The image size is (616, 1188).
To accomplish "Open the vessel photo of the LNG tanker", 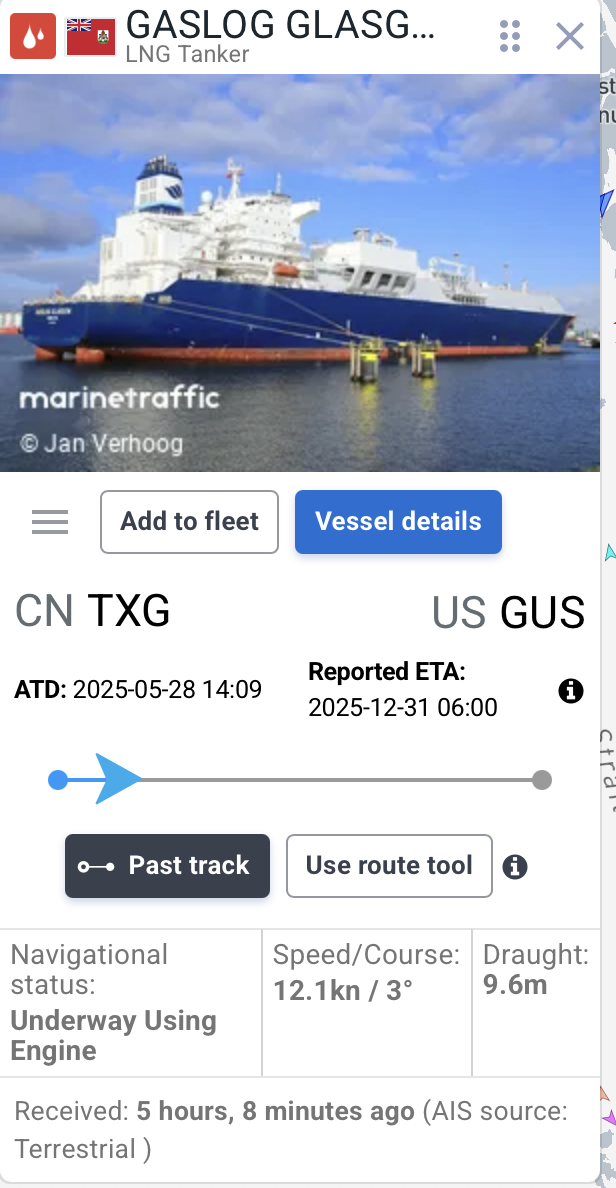I will pyautogui.click(x=300, y=273).
